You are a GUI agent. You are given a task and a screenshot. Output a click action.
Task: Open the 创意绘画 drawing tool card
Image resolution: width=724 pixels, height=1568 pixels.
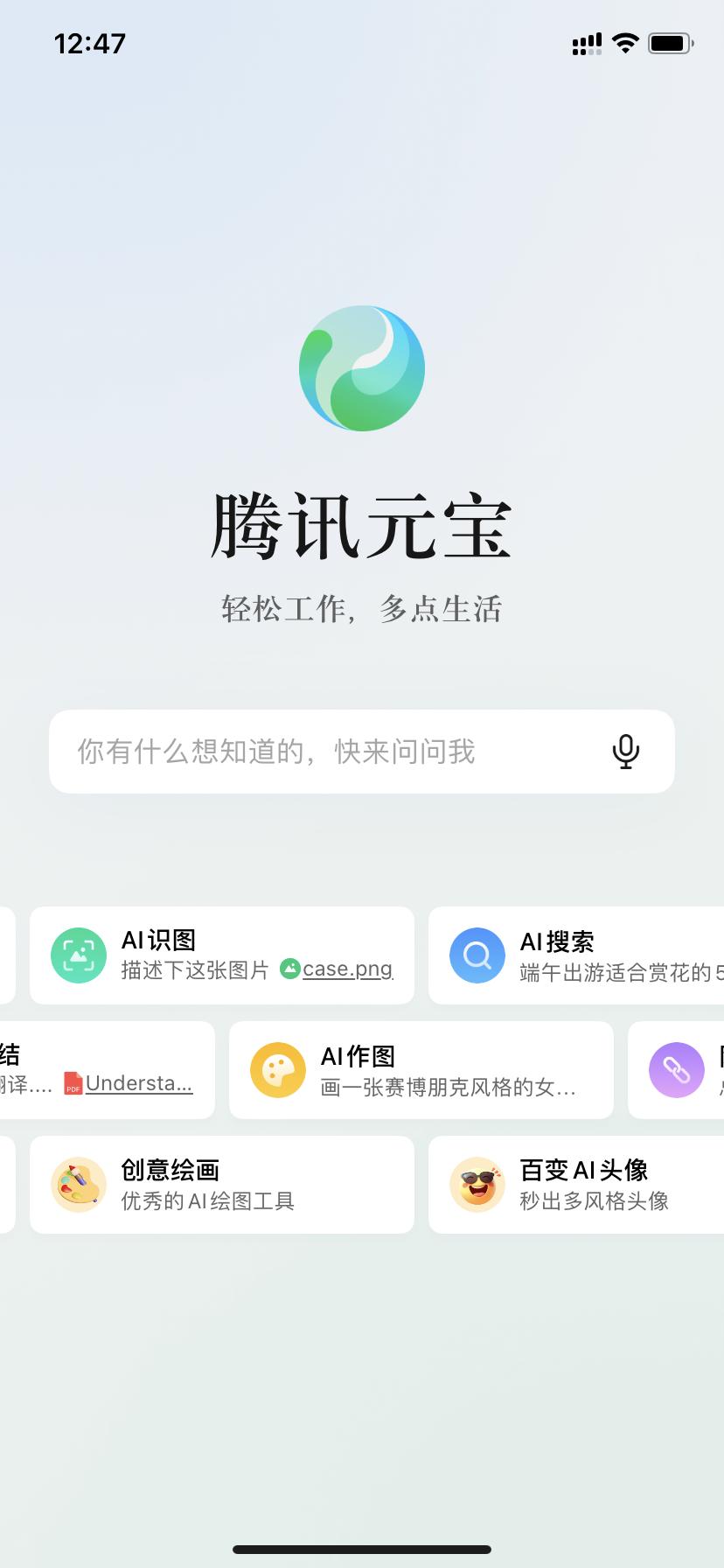[221, 1184]
